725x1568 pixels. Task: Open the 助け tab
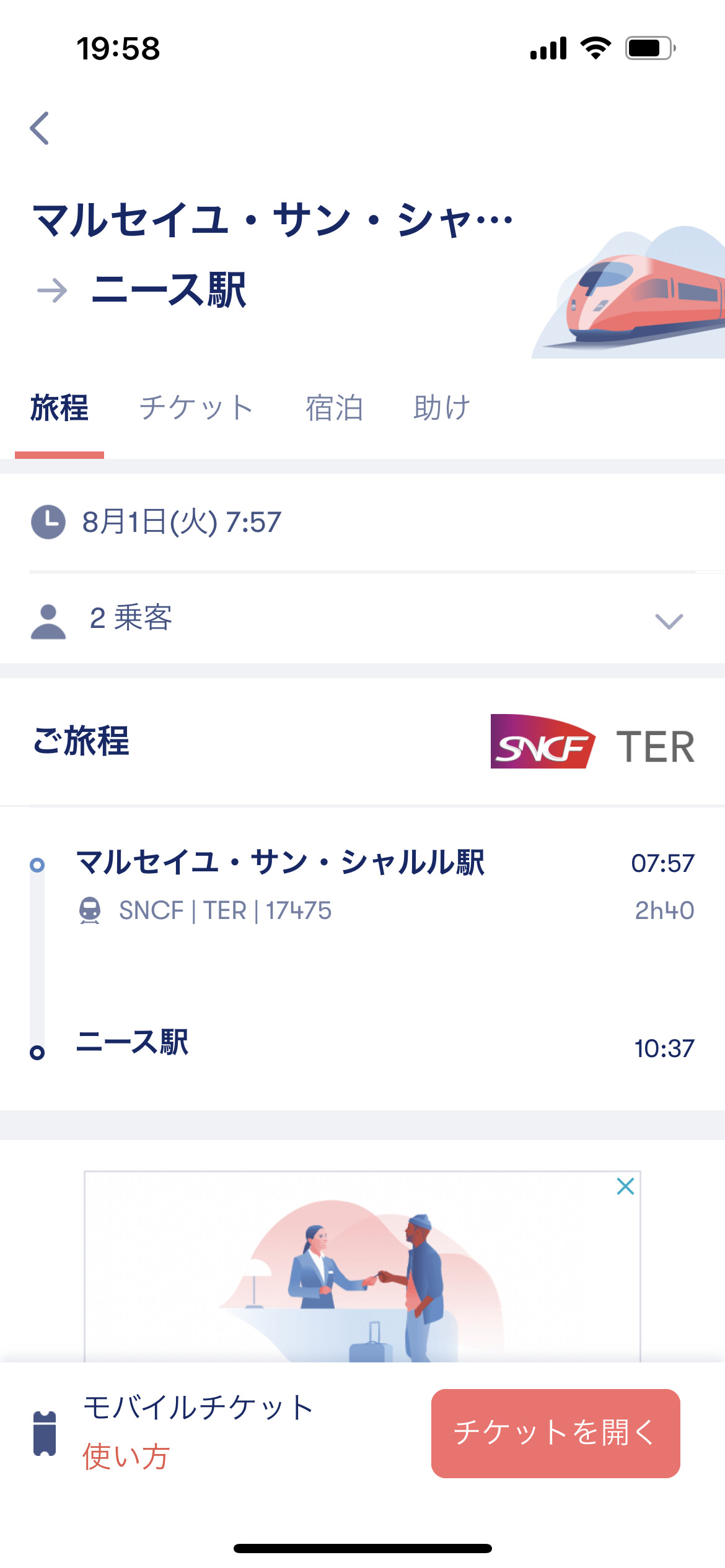[442, 408]
